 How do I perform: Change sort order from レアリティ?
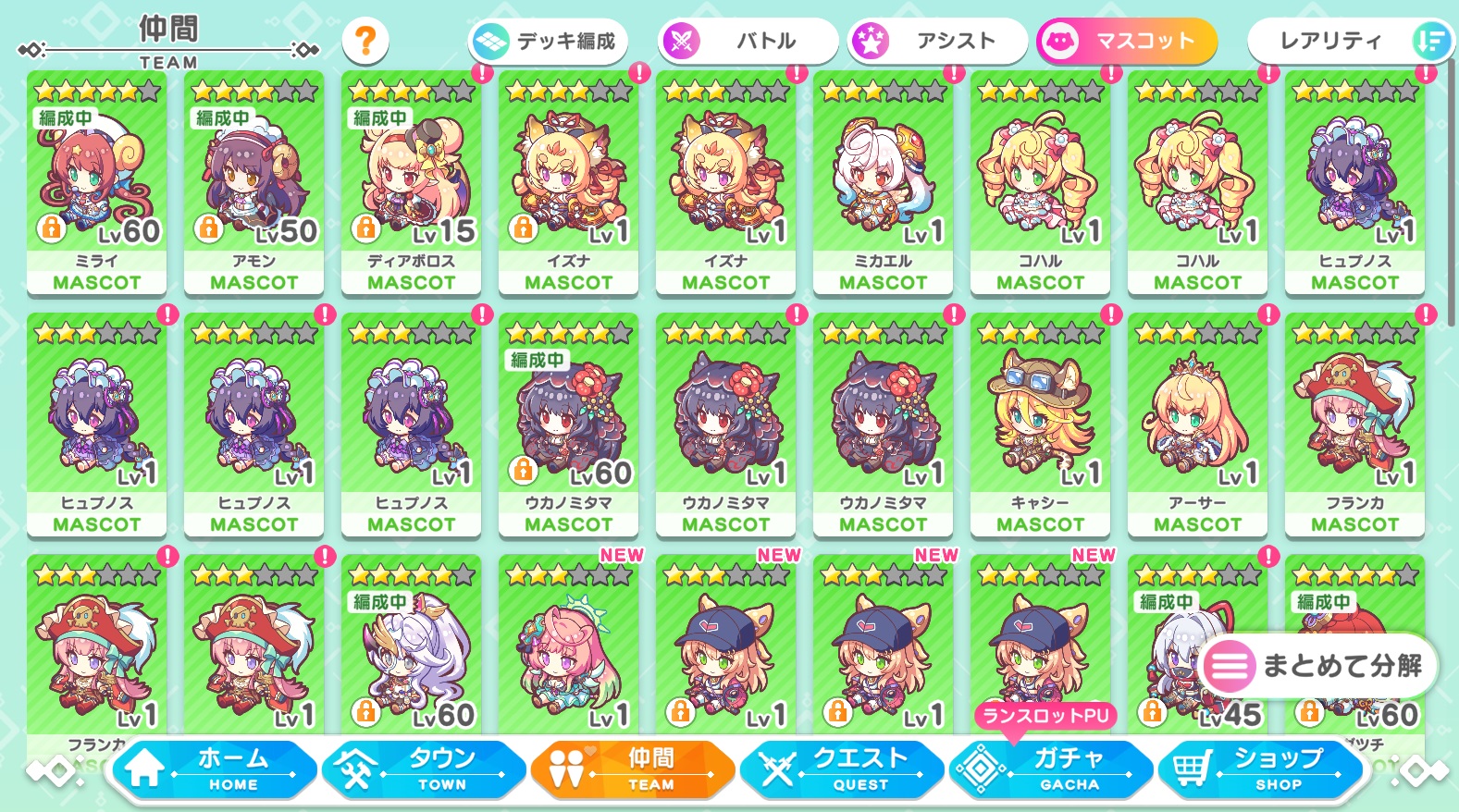(1348, 42)
